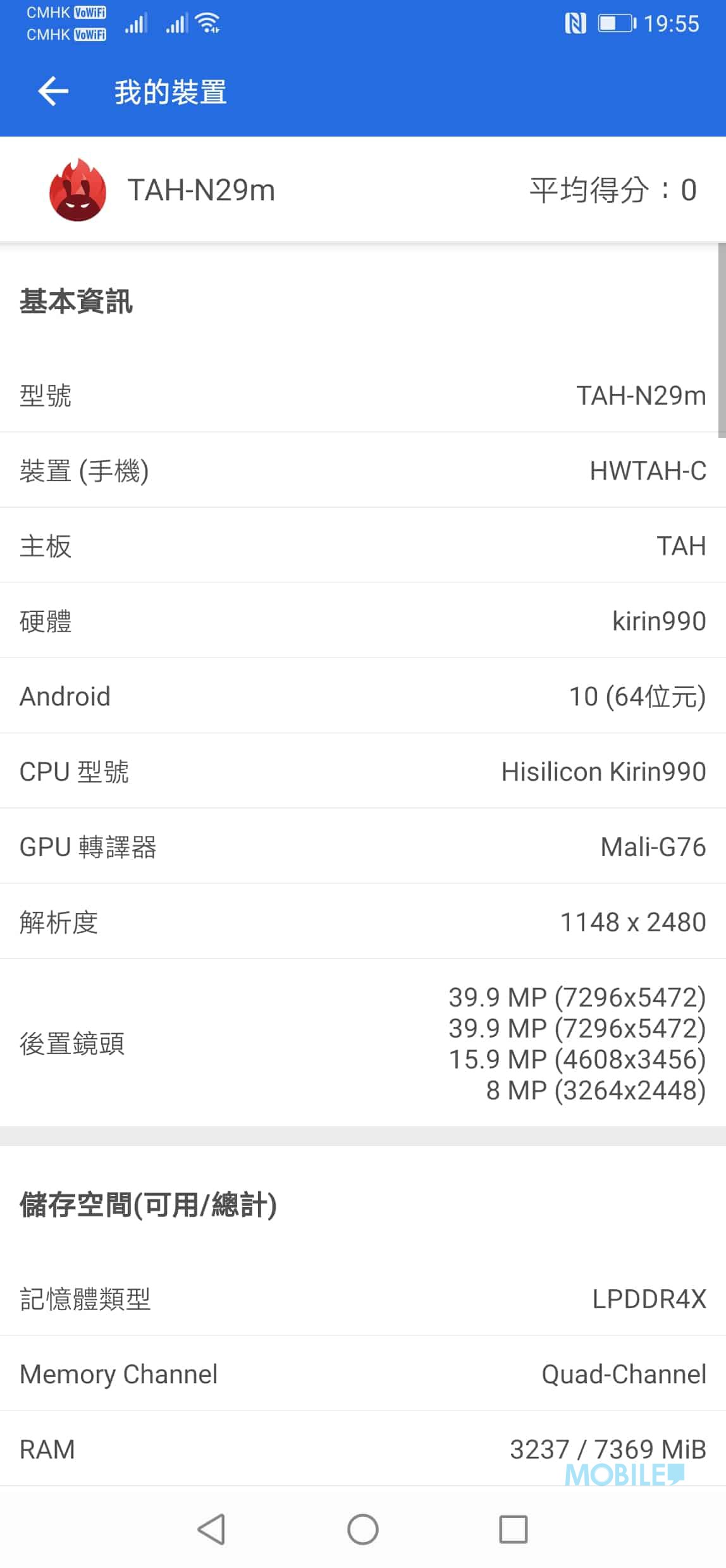Viewport: 726px width, 1568px height.
Task: Go to the home screen
Action: 363,1529
